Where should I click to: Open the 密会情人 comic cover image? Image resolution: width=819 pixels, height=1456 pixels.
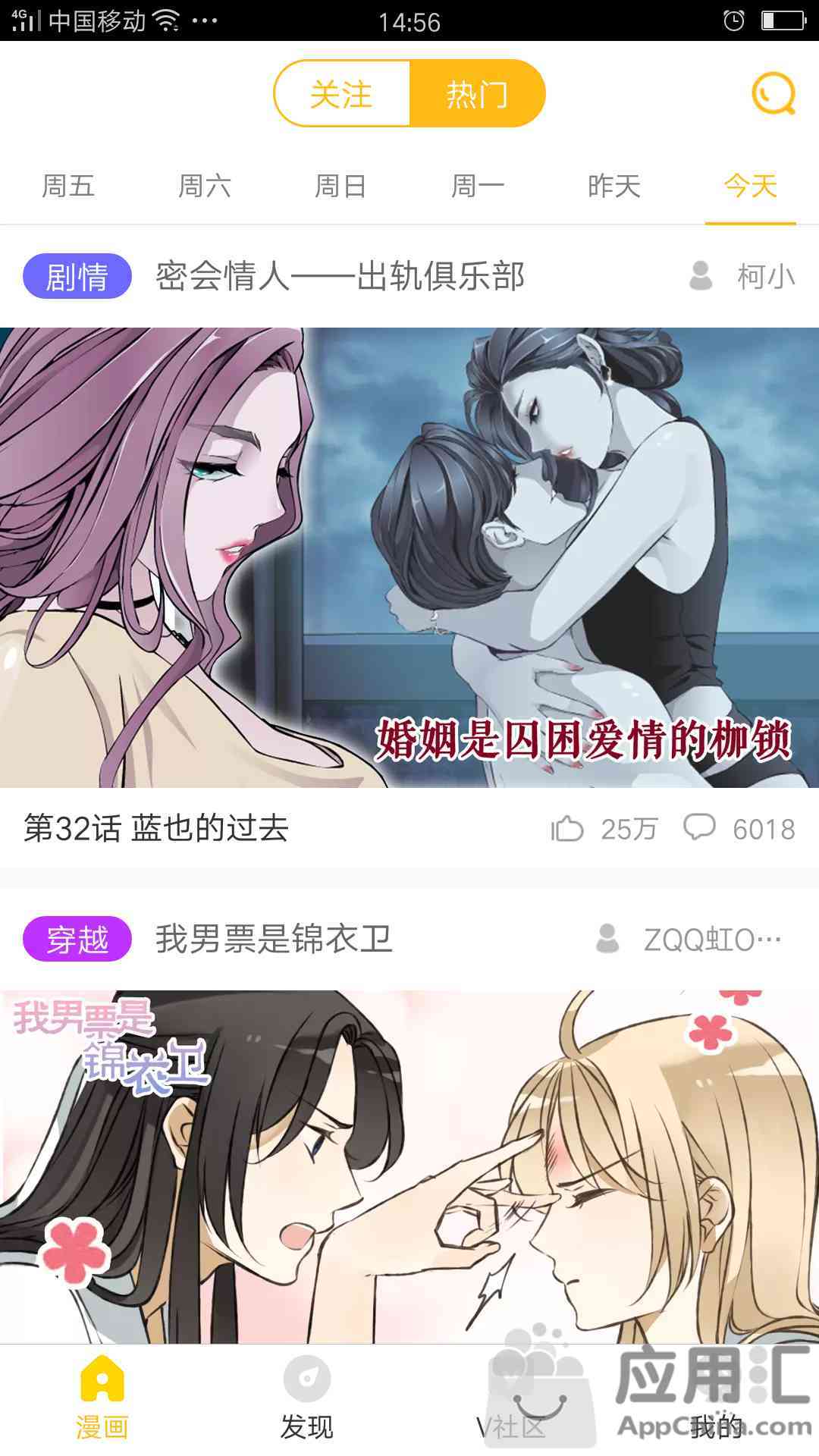coord(409,557)
